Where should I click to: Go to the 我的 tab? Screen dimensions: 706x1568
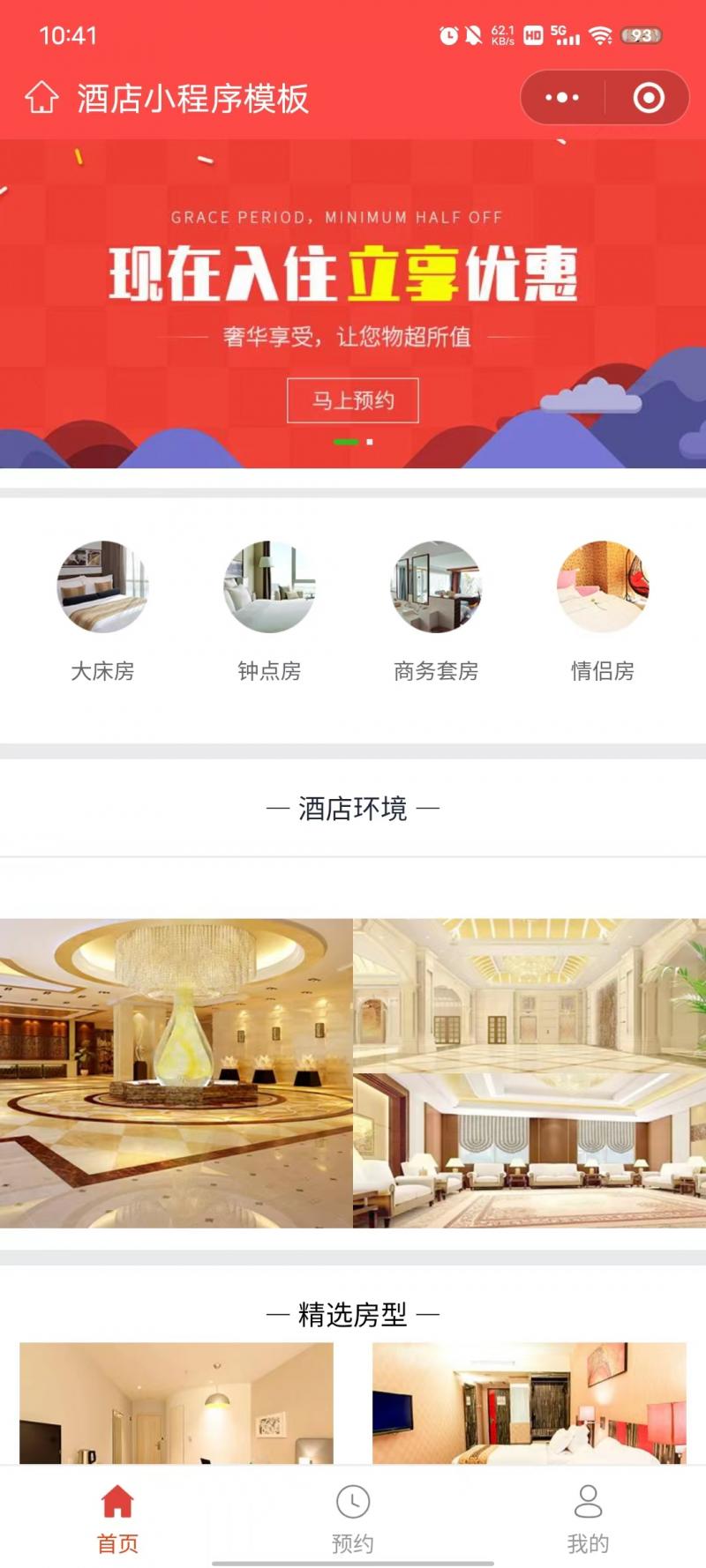(588, 1519)
